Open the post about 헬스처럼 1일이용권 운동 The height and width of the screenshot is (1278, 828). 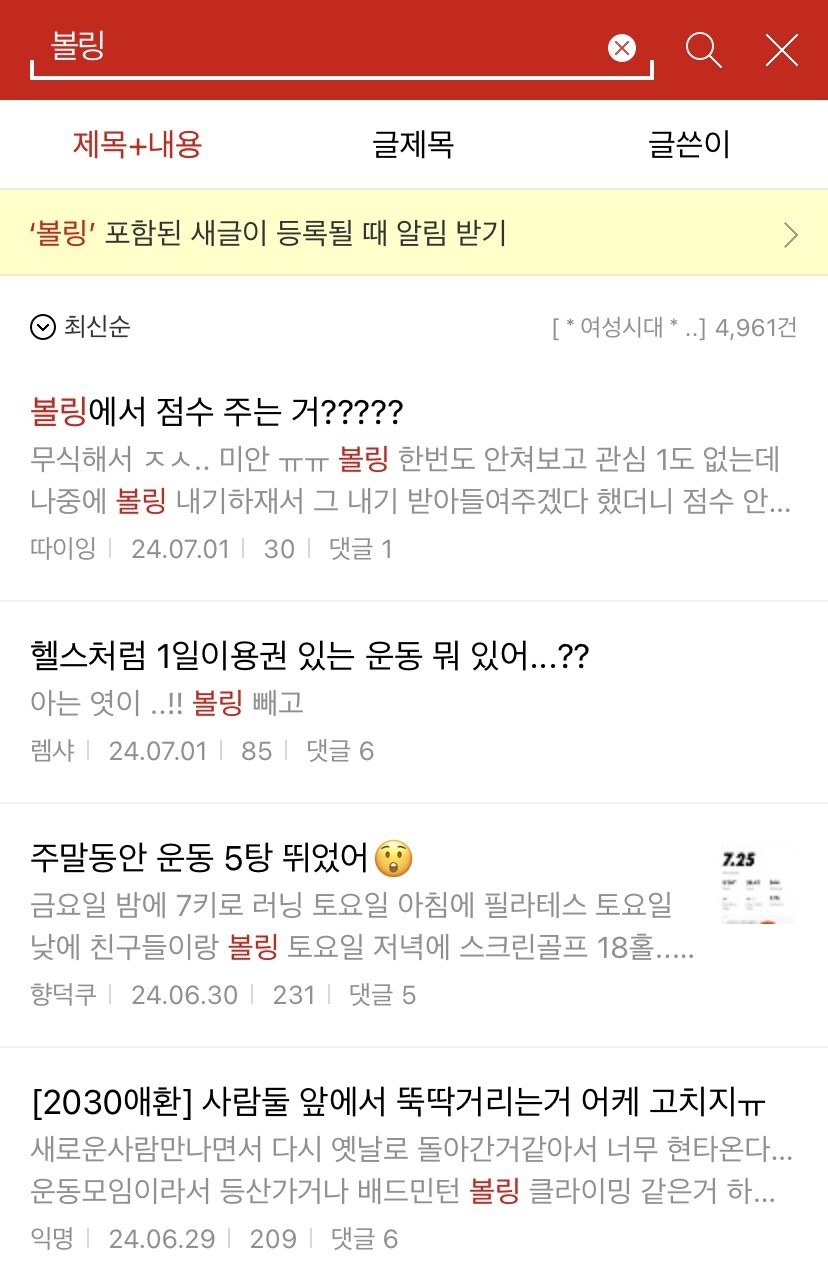click(x=310, y=657)
